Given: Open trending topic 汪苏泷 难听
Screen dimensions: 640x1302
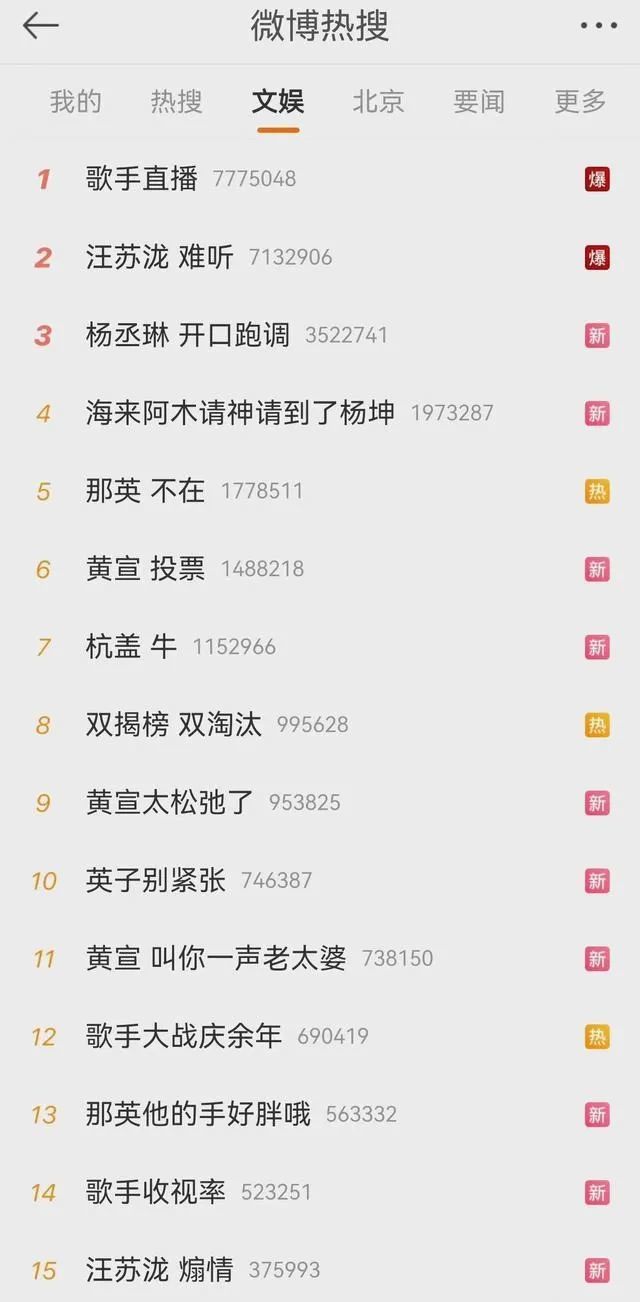Looking at the screenshot, I should coord(160,257).
